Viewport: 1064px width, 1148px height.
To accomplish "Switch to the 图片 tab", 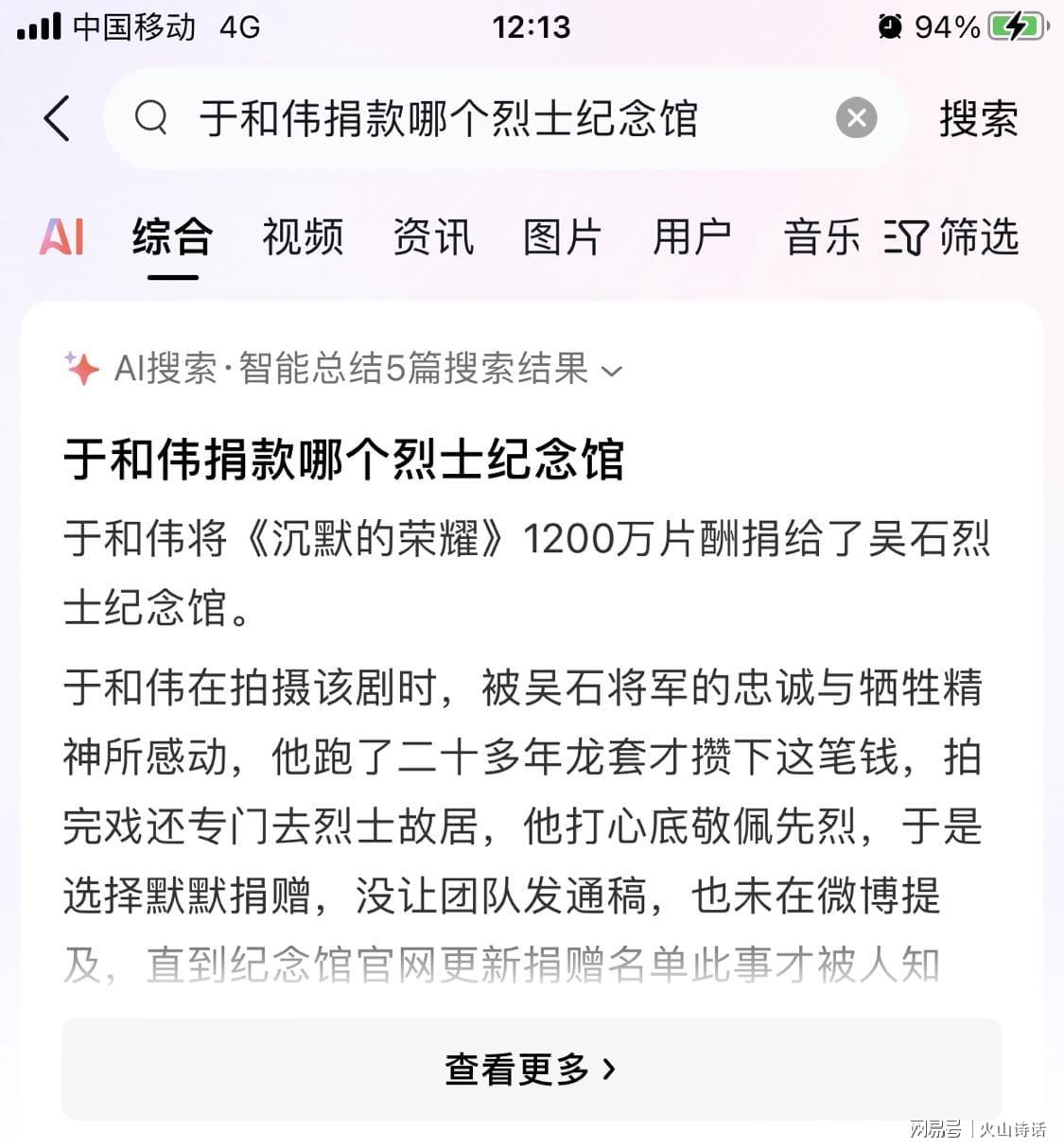I will pos(563,236).
